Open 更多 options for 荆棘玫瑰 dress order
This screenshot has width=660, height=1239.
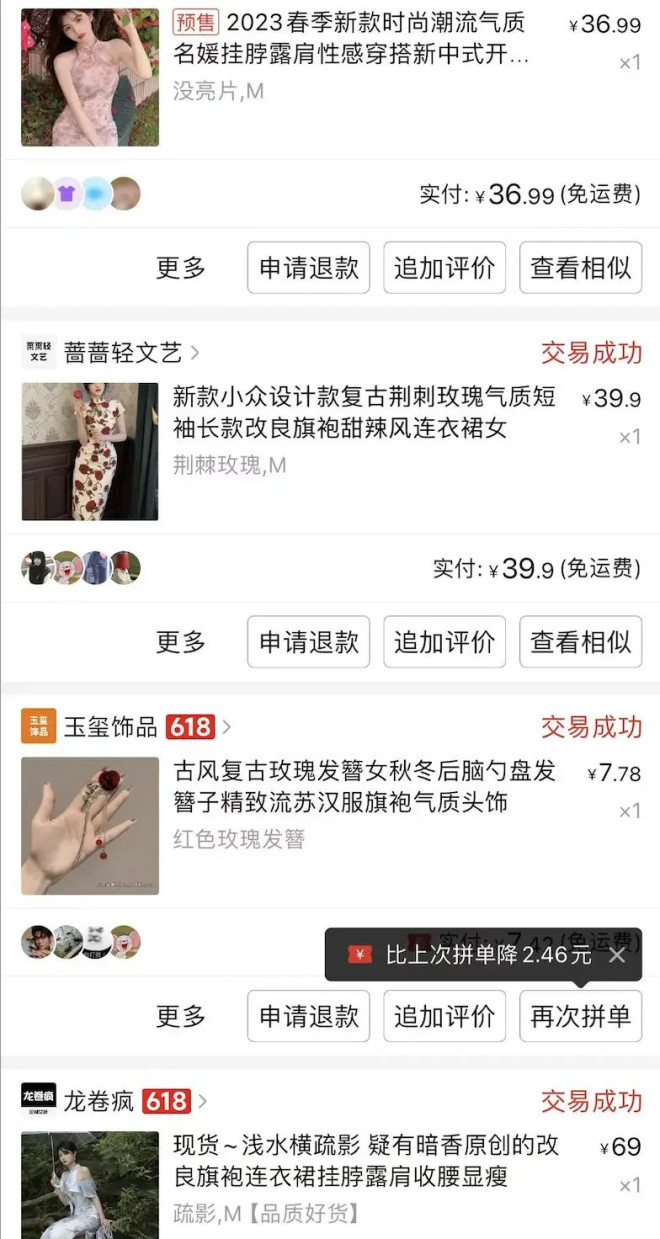pos(181,642)
